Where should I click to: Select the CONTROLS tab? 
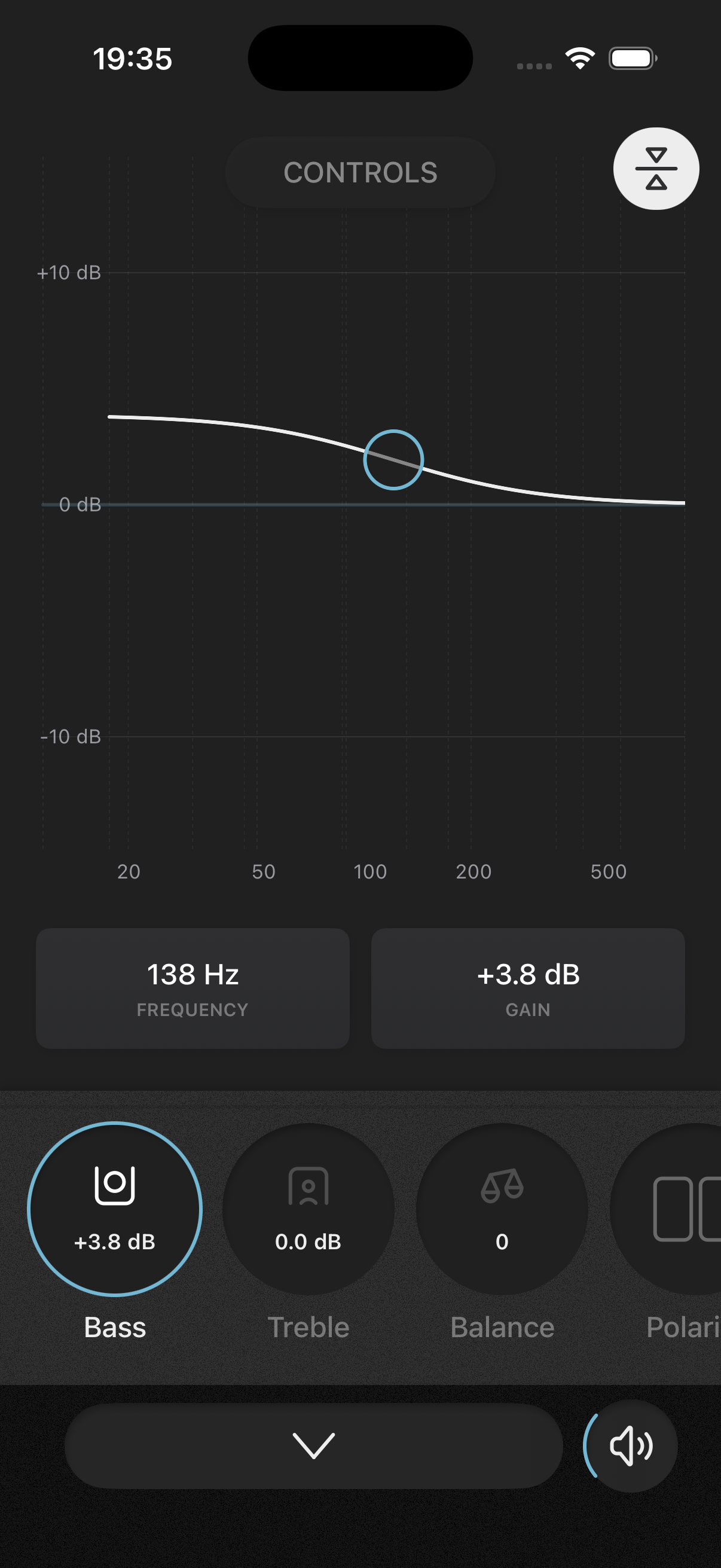360,172
